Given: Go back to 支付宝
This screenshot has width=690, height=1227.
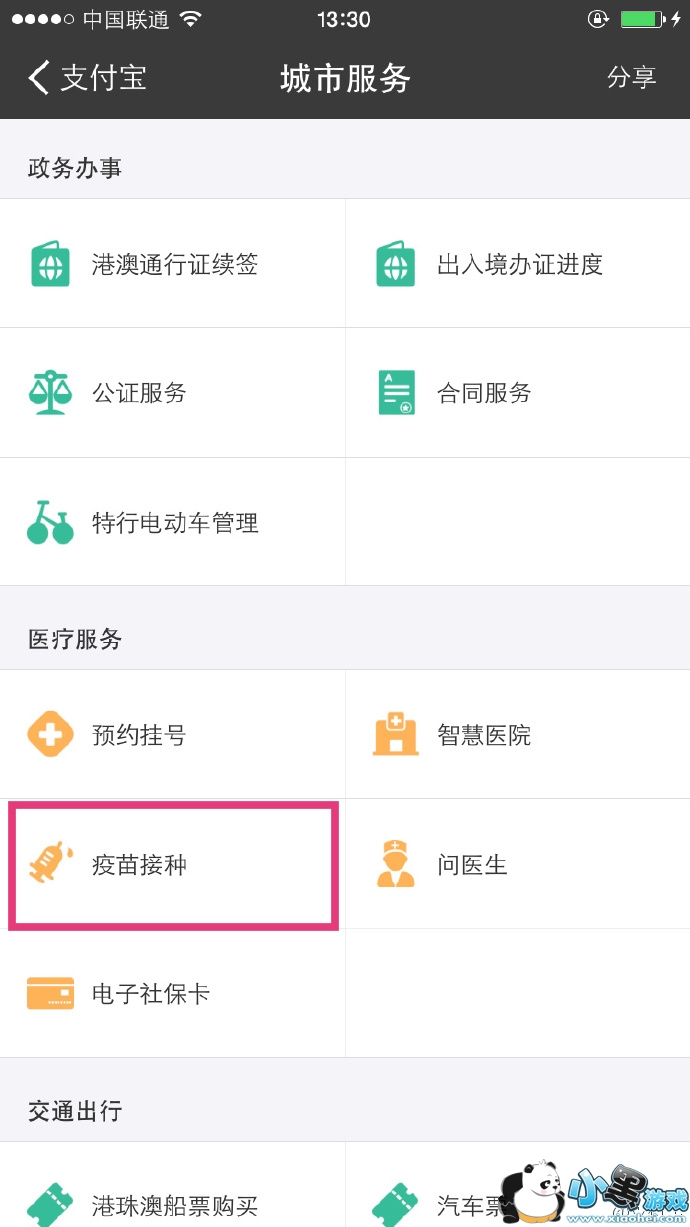Looking at the screenshot, I should 87,78.
